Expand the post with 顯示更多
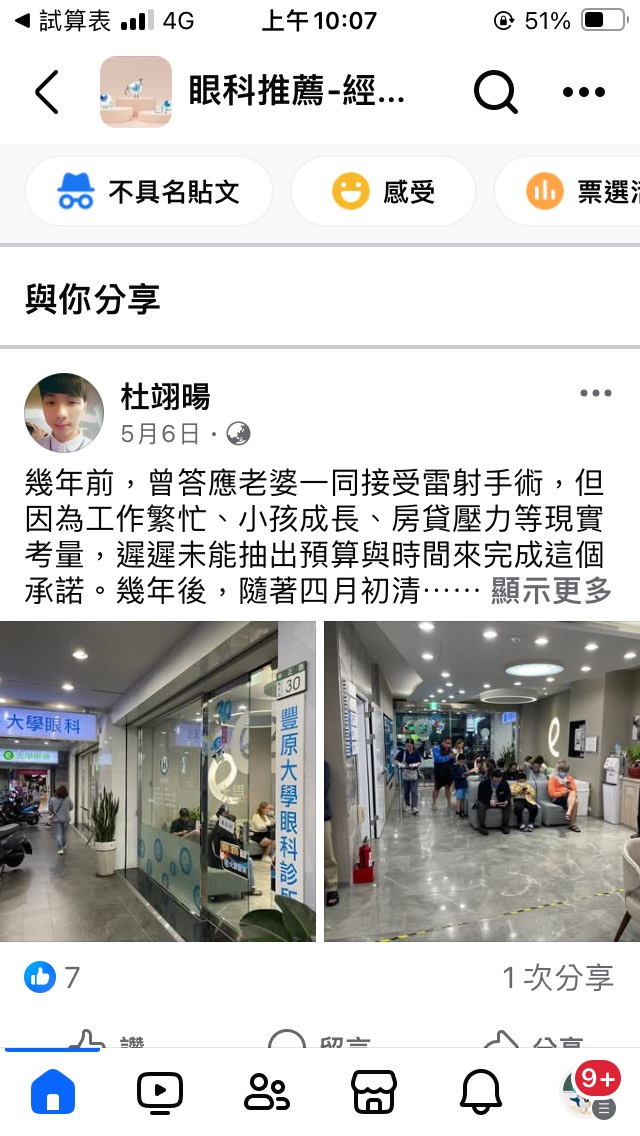Viewport: 640px width, 1136px height. [551, 590]
